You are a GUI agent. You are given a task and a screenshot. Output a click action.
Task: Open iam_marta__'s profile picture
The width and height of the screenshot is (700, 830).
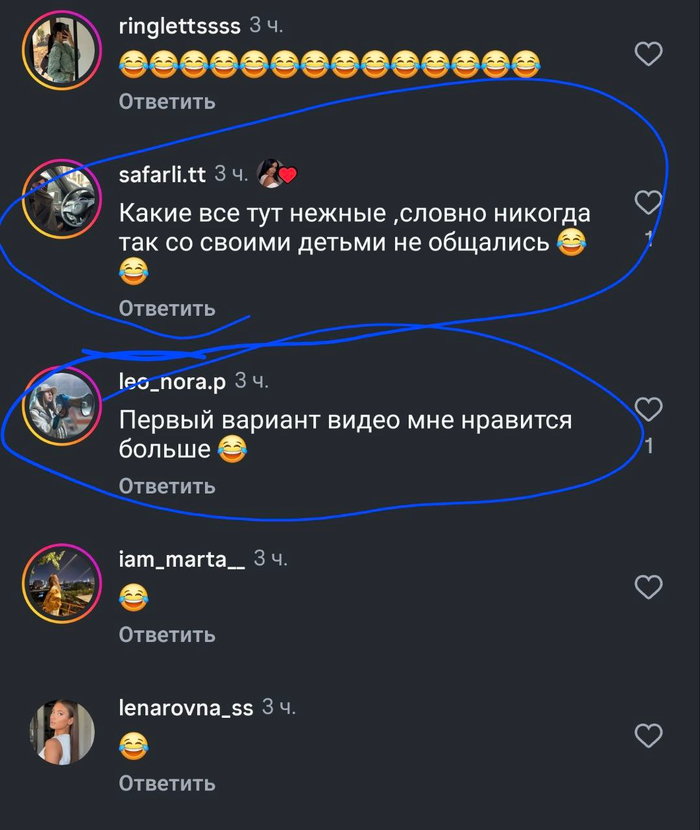[59, 585]
